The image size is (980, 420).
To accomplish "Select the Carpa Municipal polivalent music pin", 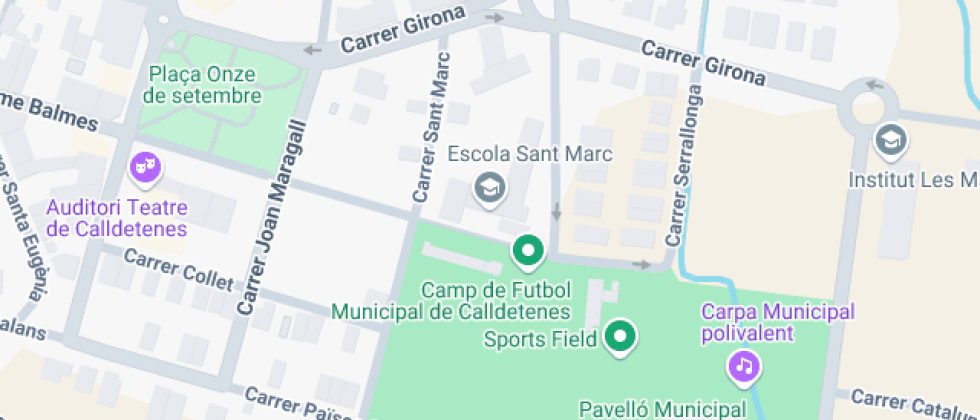I will tap(743, 366).
